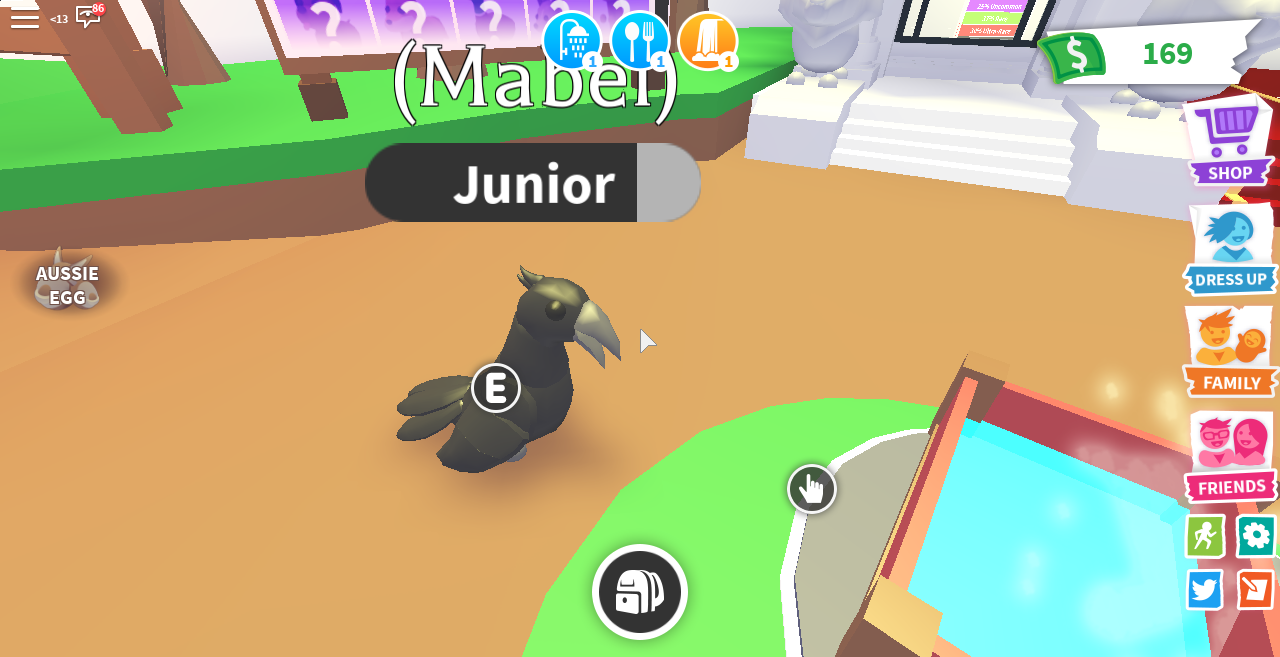Open the Family menu

click(x=1231, y=350)
